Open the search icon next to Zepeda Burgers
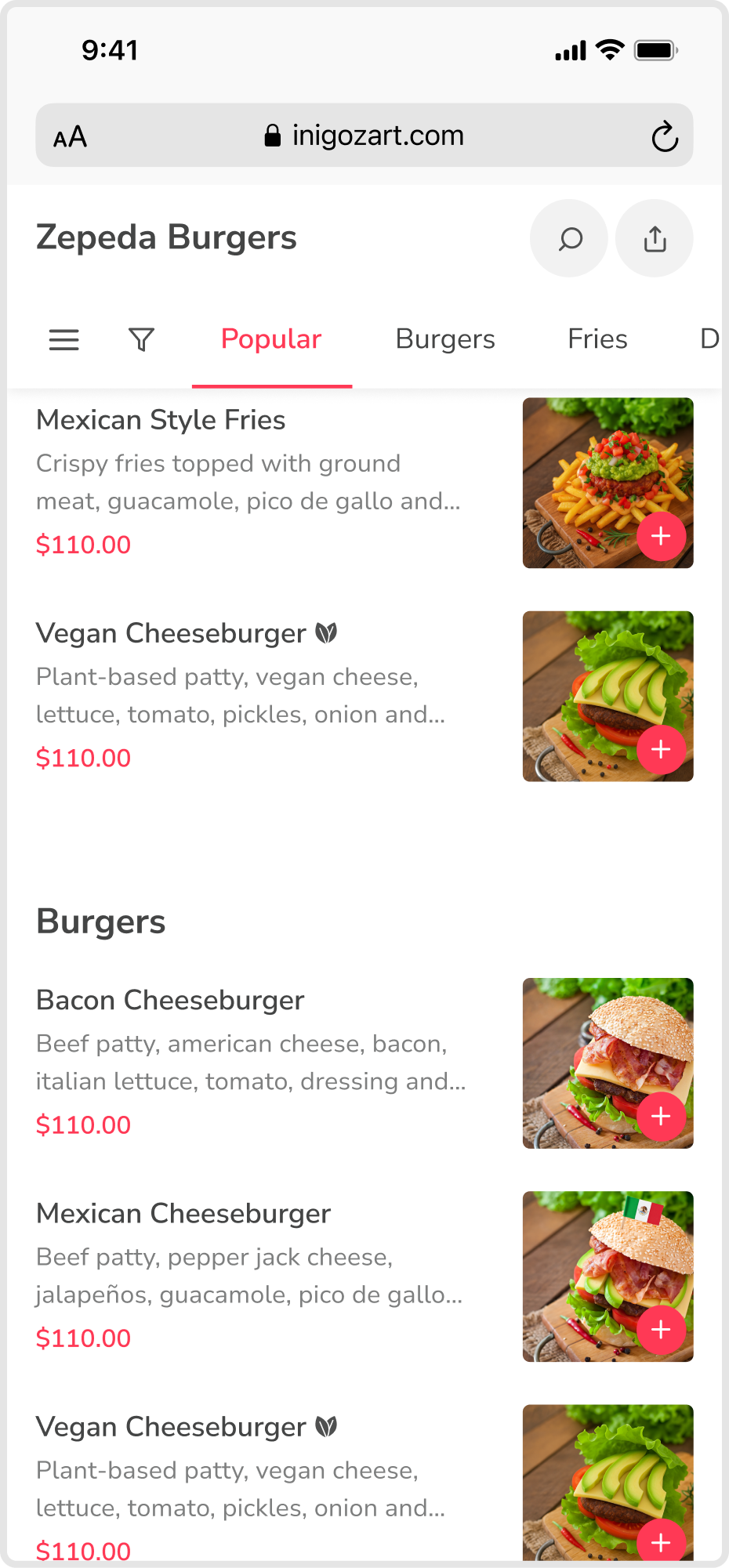Viewport: 729px width, 1568px height. tap(569, 238)
